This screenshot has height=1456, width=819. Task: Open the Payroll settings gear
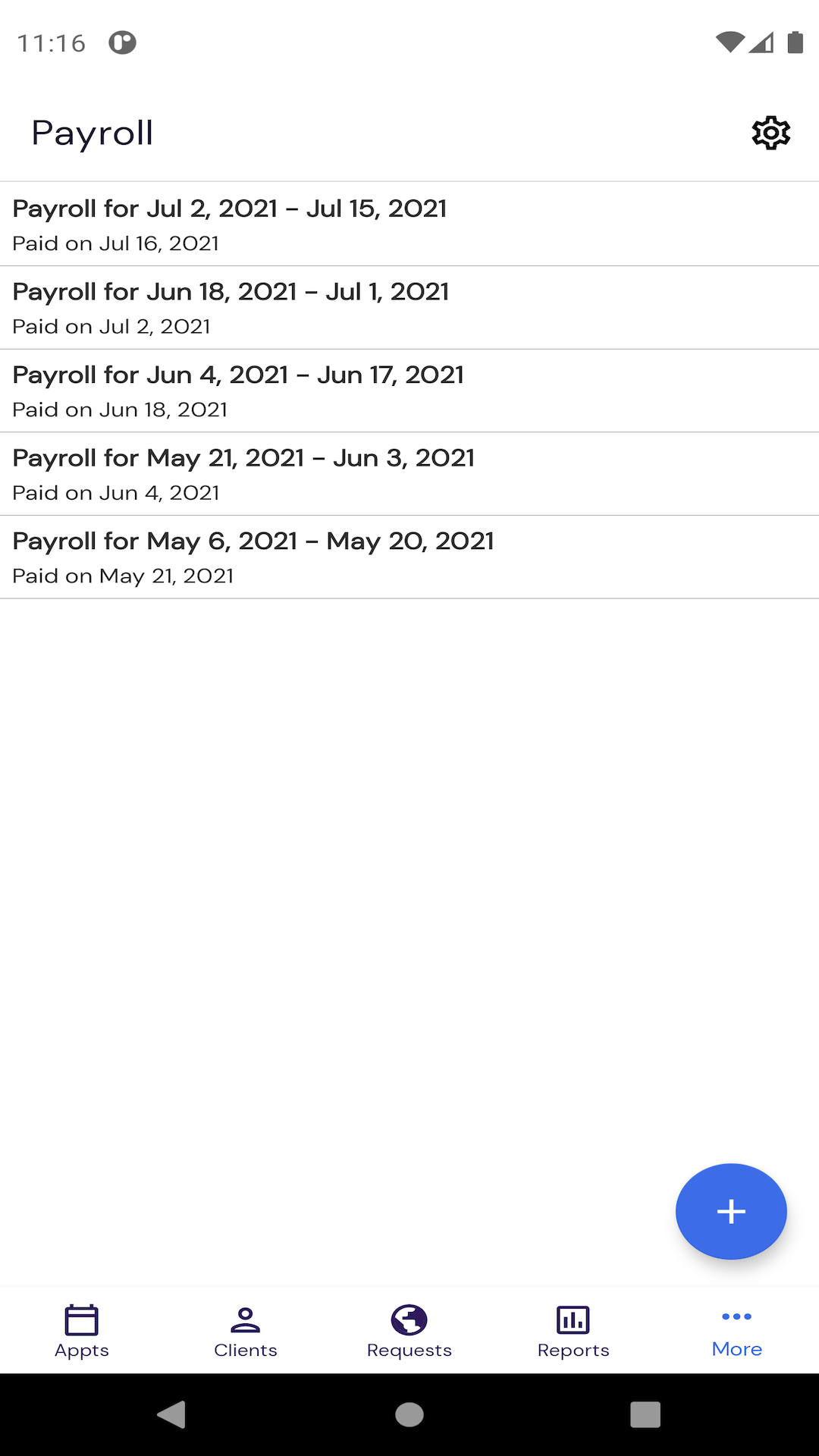(770, 132)
